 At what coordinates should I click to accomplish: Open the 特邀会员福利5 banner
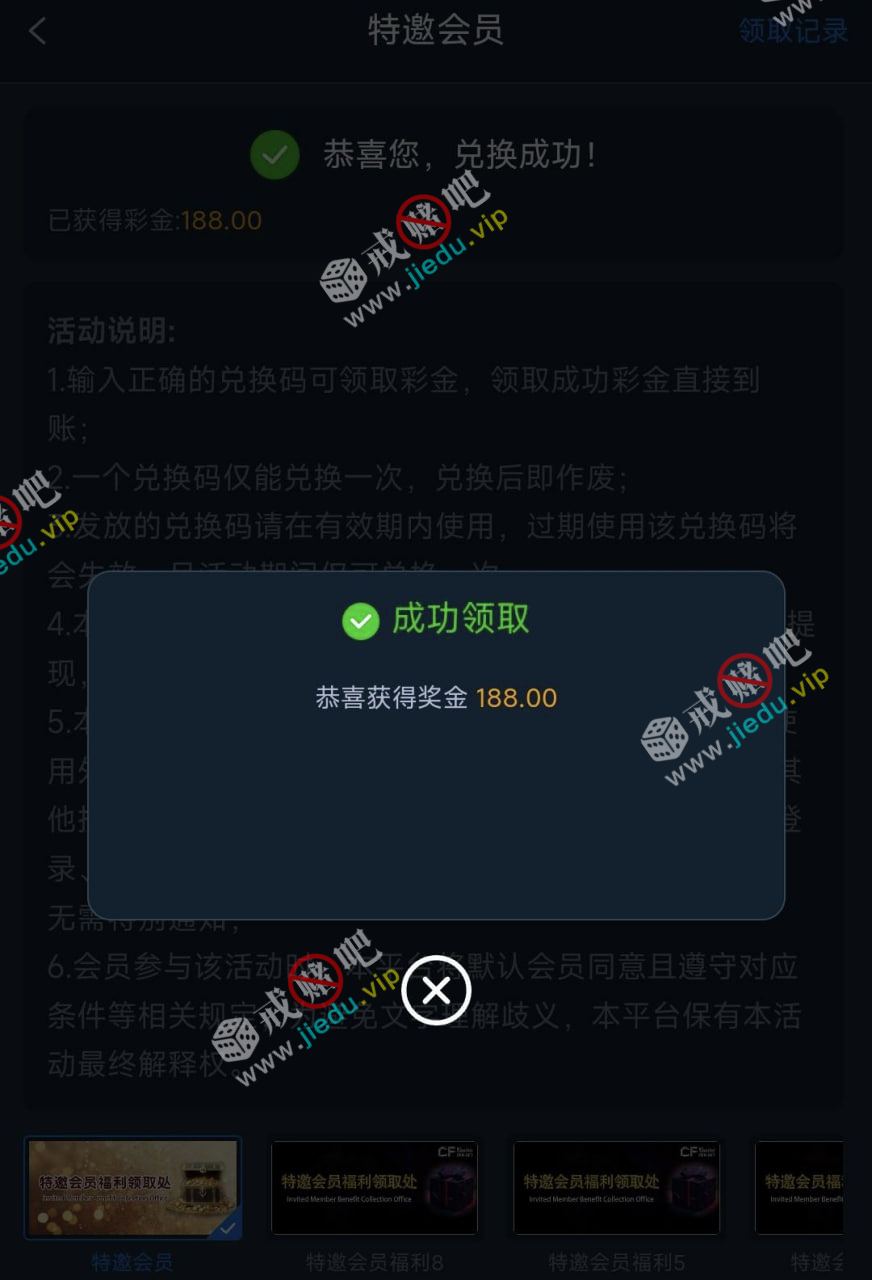[616, 1188]
